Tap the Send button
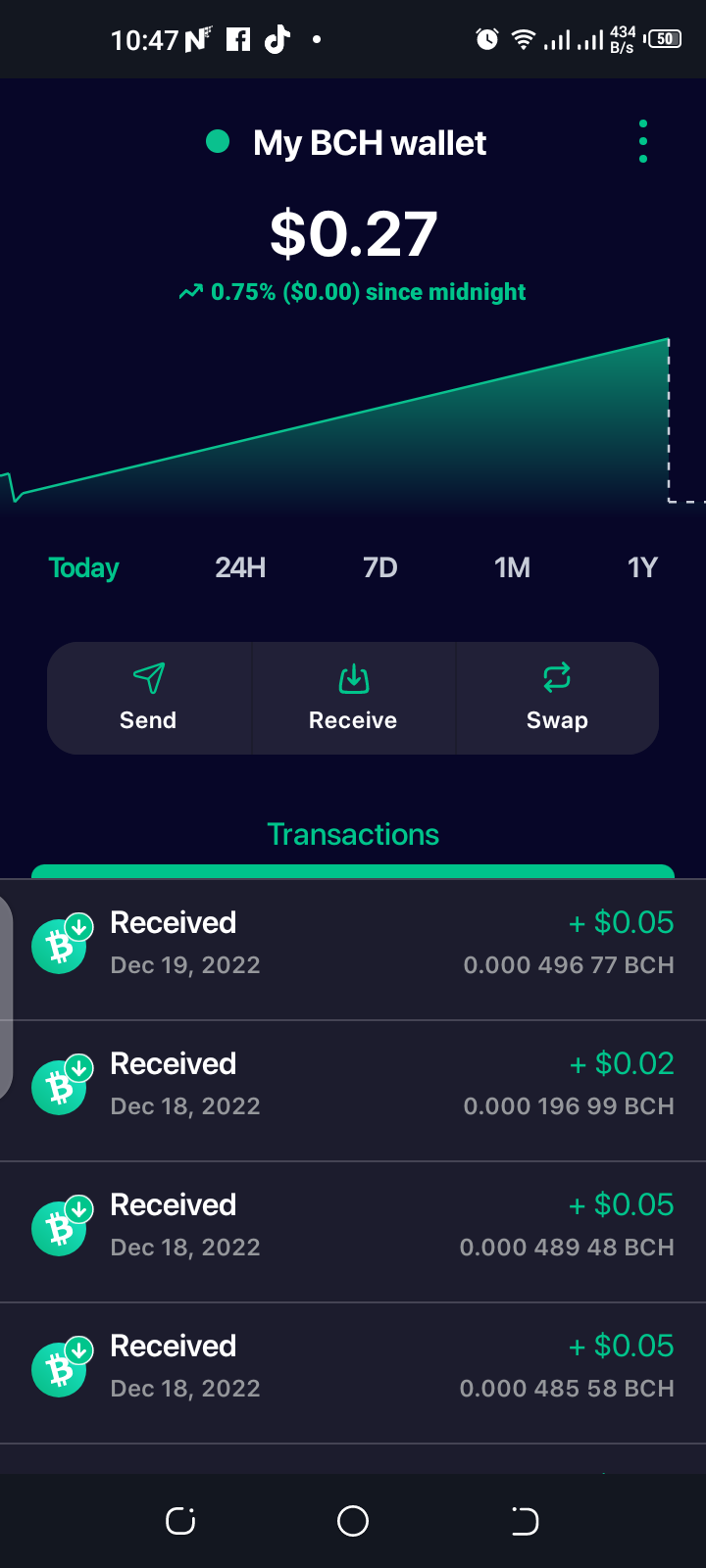Image resolution: width=706 pixels, height=1568 pixels. pos(149,698)
